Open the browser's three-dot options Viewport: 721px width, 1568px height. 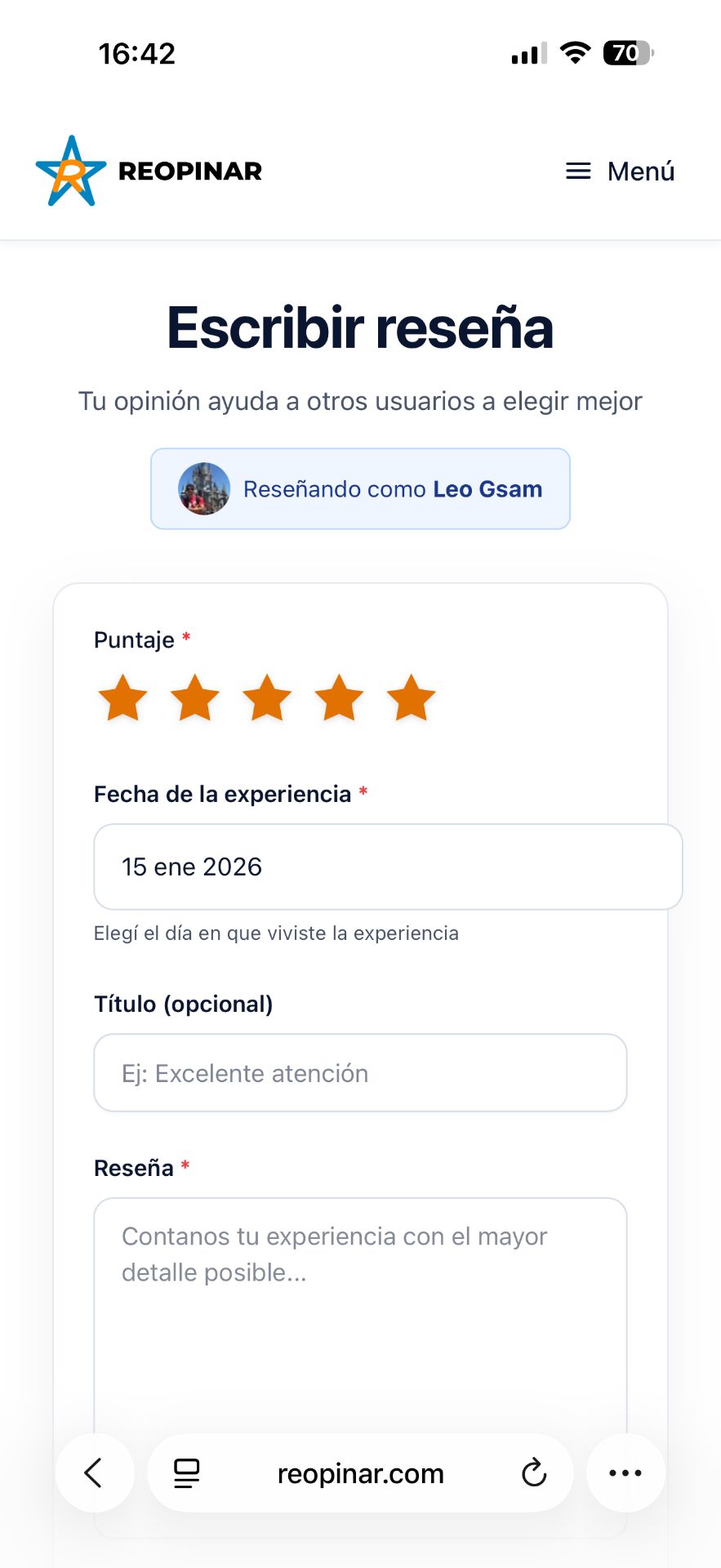click(x=625, y=1473)
